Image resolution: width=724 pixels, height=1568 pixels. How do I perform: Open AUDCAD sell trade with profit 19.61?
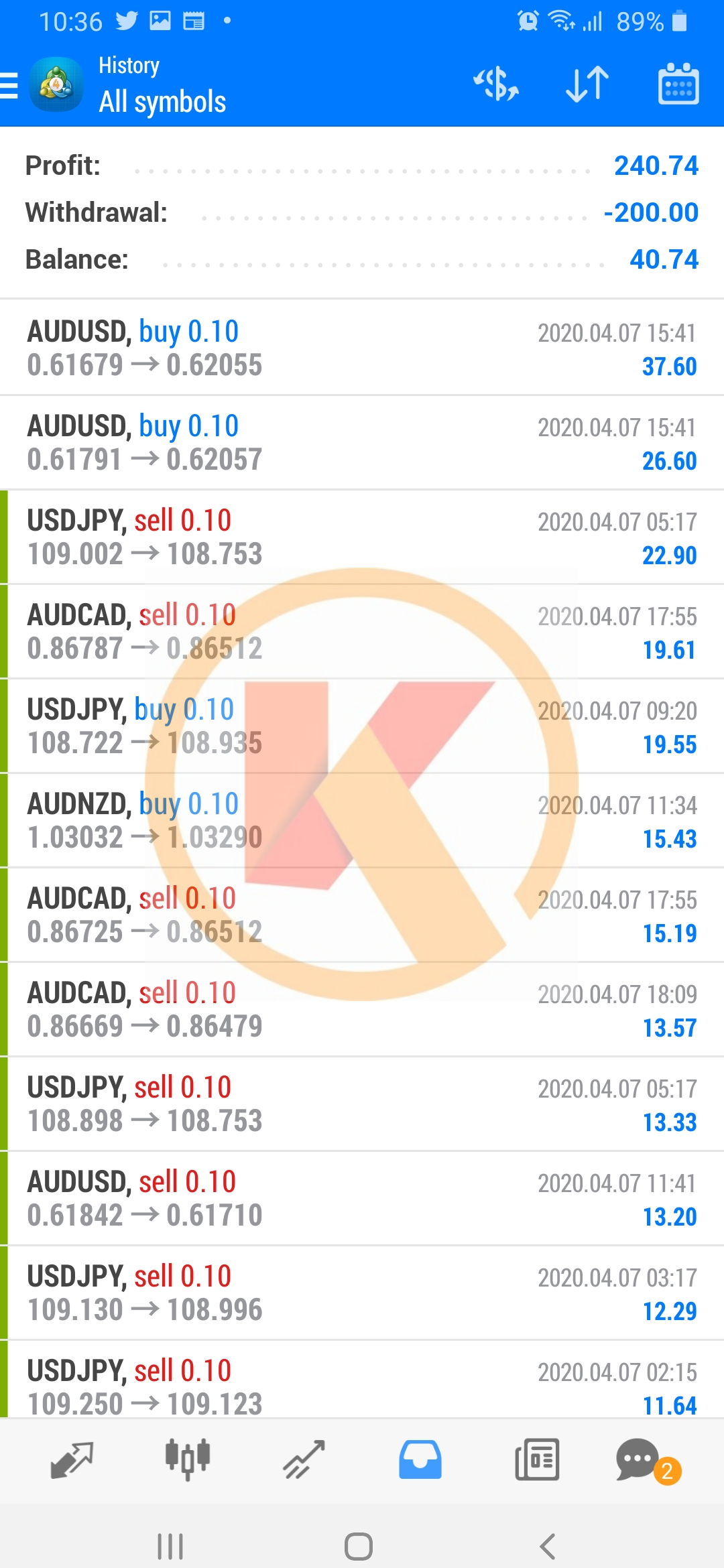tap(362, 631)
